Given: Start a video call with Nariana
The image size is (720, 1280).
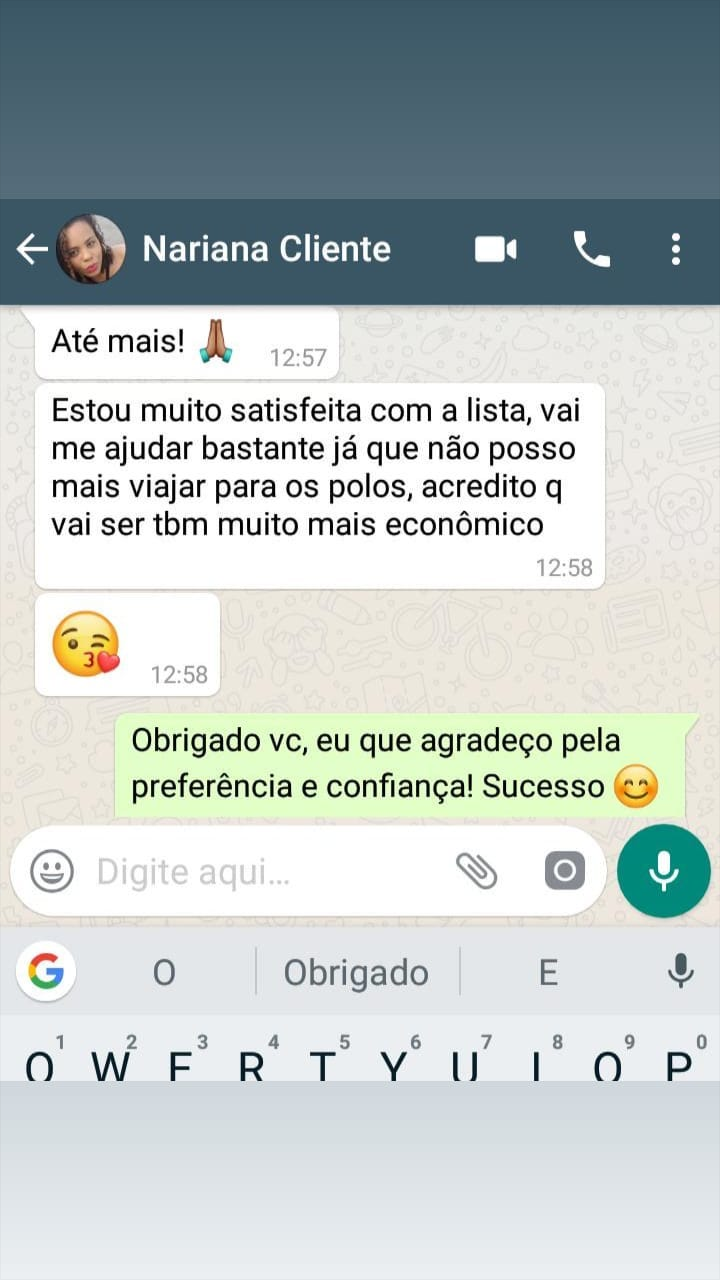Looking at the screenshot, I should pyautogui.click(x=495, y=249).
